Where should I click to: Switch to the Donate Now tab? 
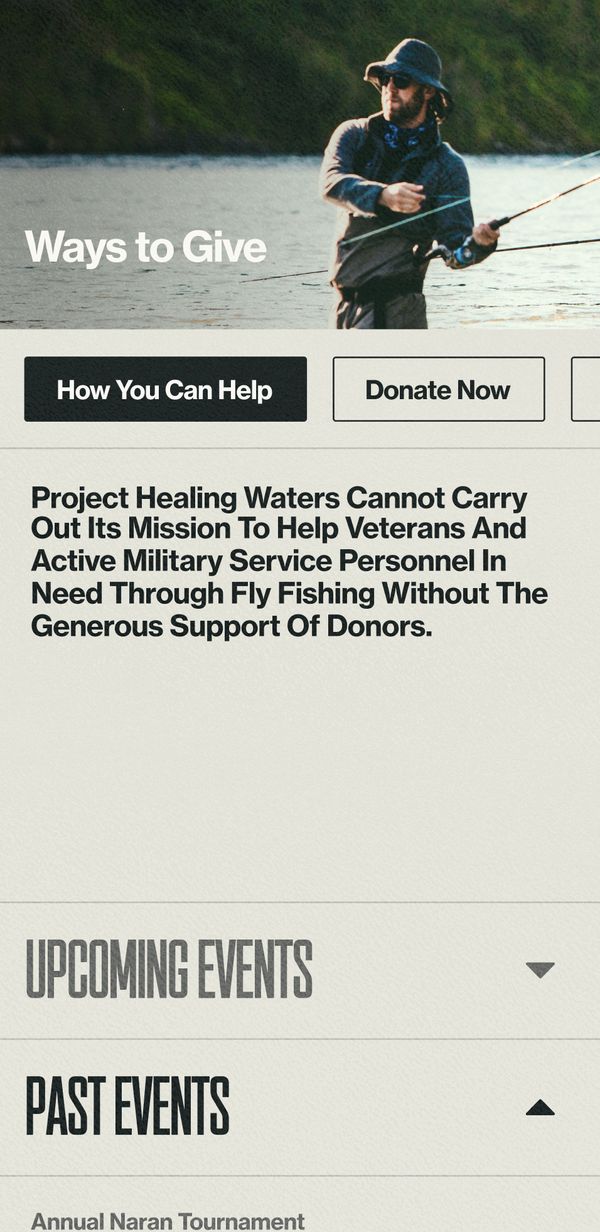(438, 389)
